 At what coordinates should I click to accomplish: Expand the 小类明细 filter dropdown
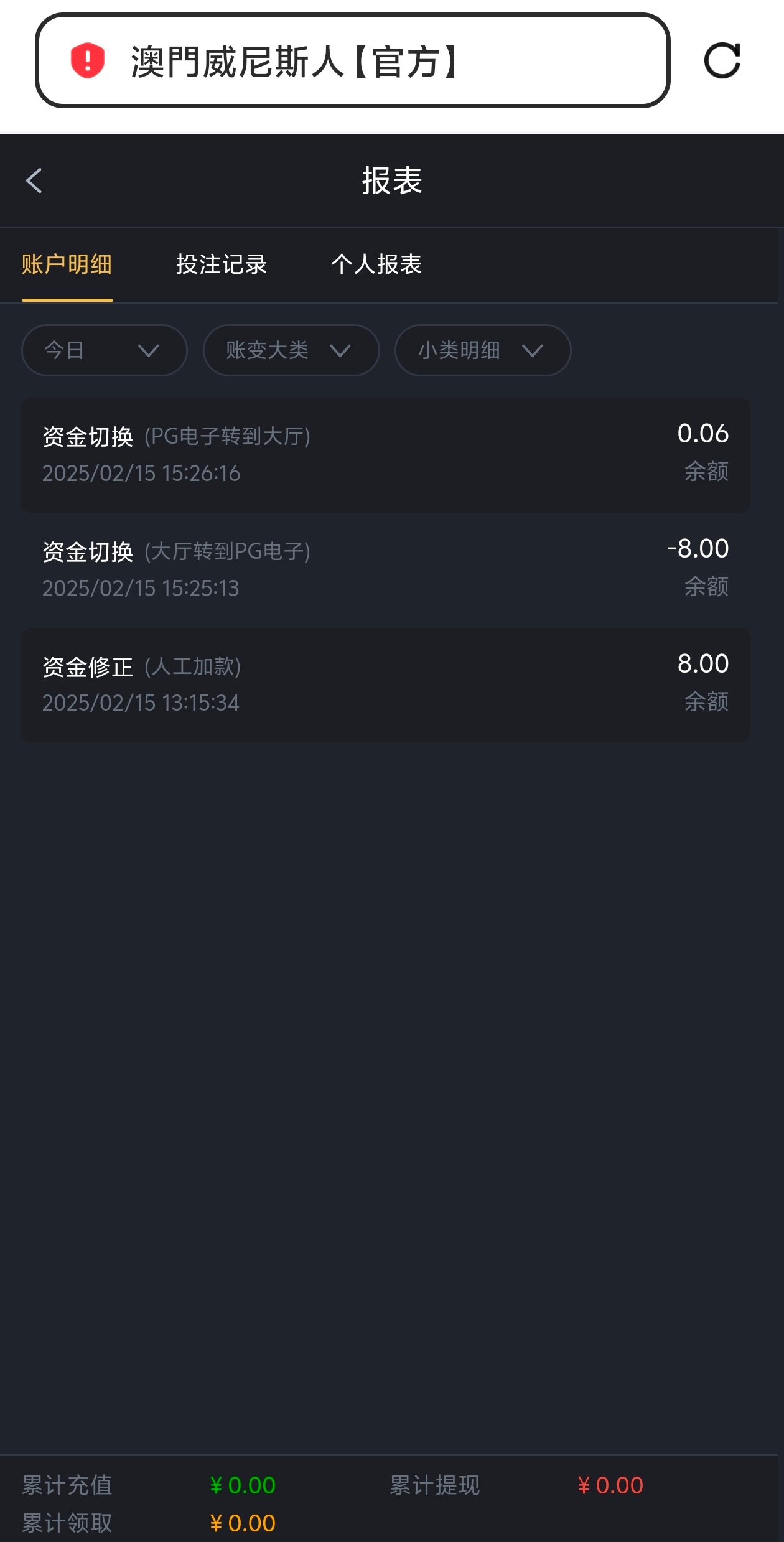coord(482,350)
